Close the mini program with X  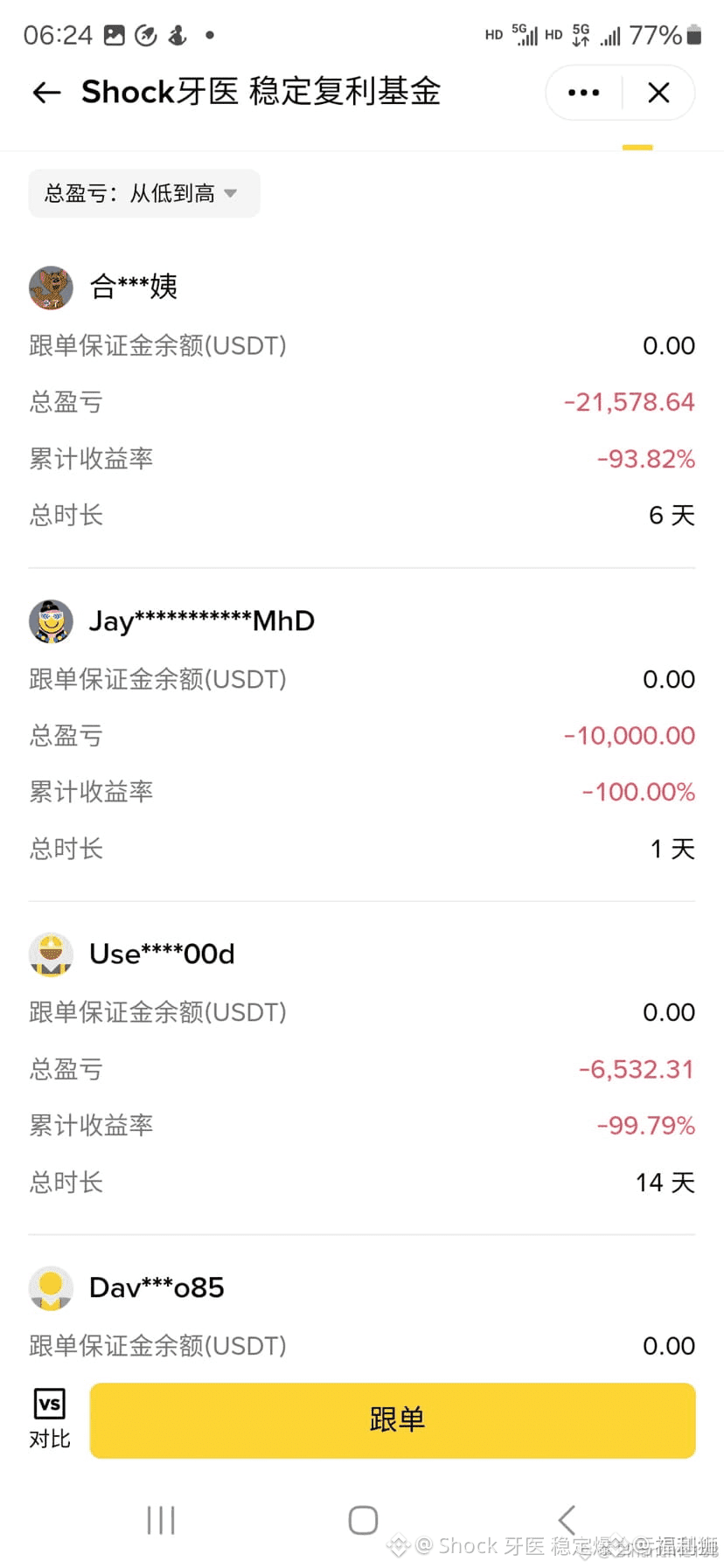(658, 93)
